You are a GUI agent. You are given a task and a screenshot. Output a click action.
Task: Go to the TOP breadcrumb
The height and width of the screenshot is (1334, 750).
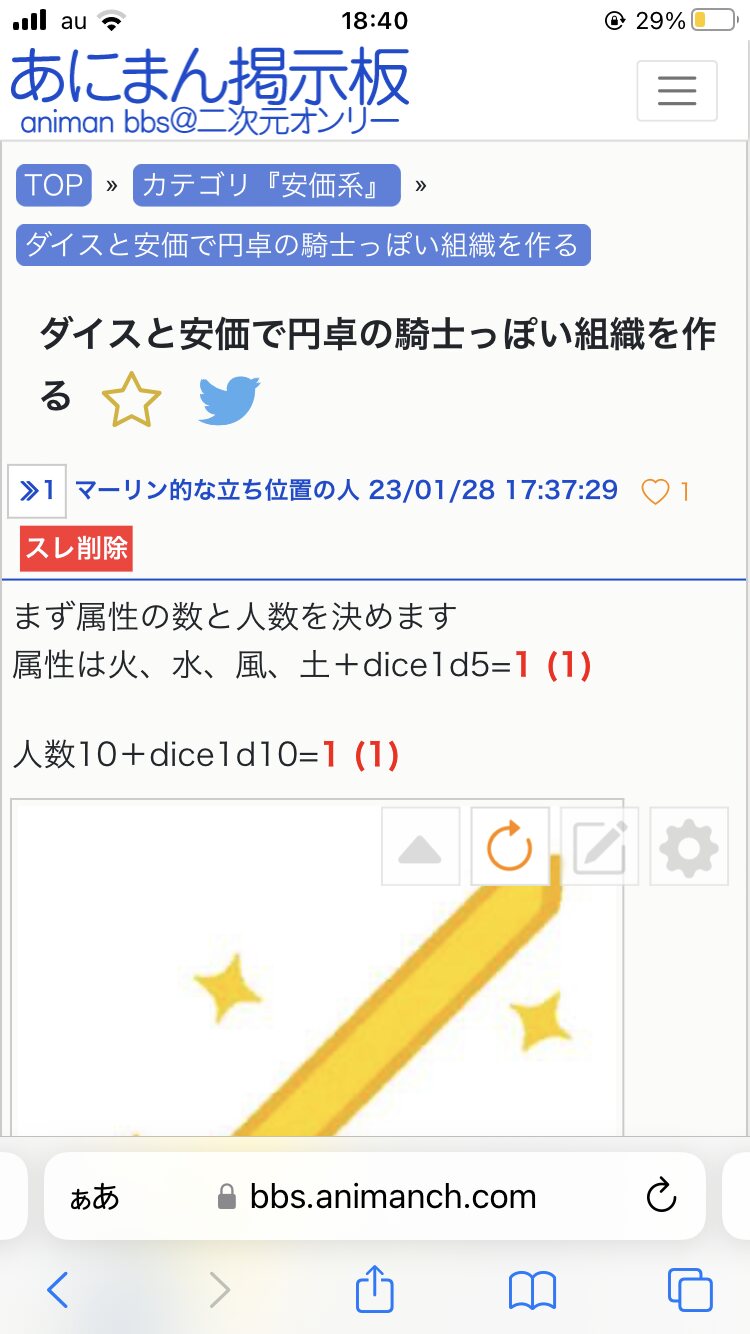tap(54, 185)
